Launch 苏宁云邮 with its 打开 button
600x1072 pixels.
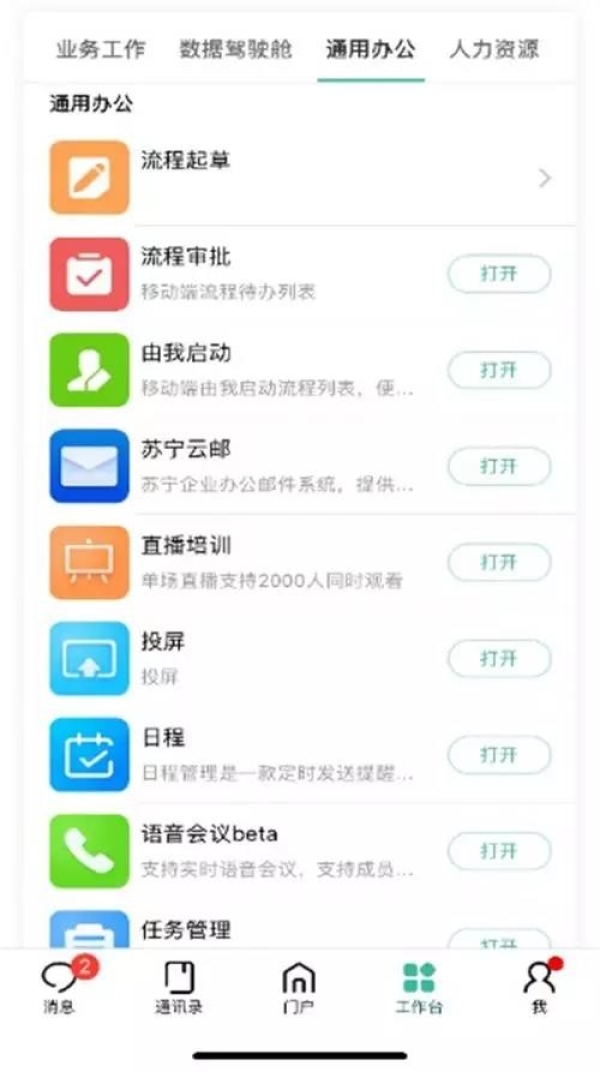click(x=499, y=466)
